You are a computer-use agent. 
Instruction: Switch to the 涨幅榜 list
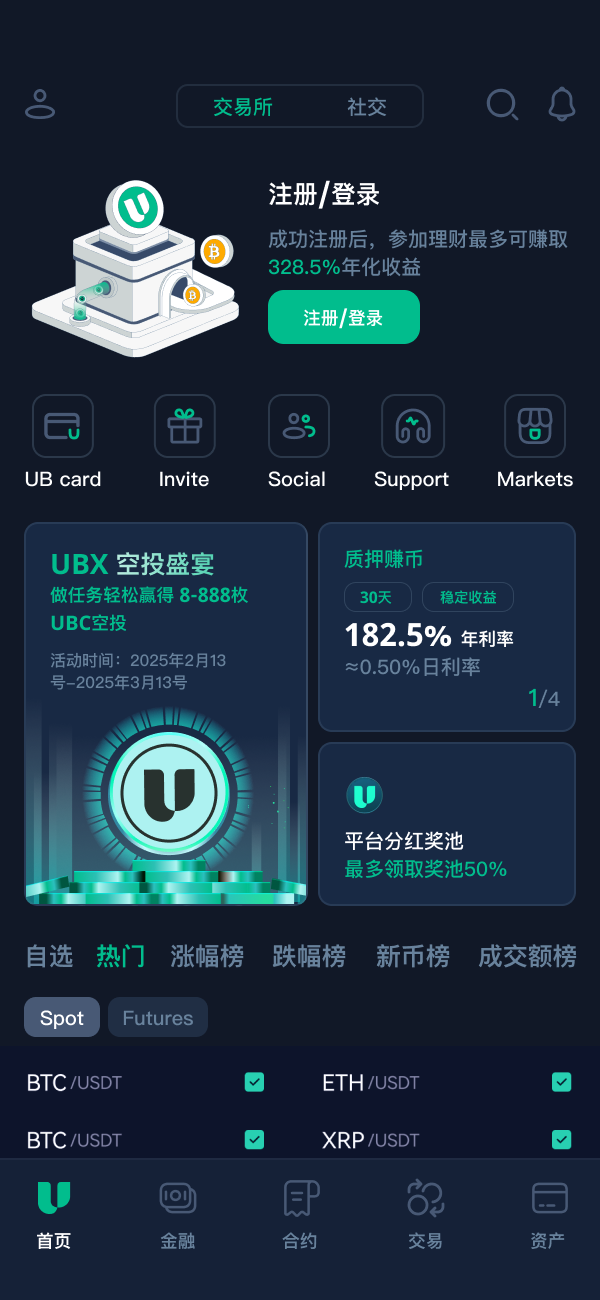[207, 956]
